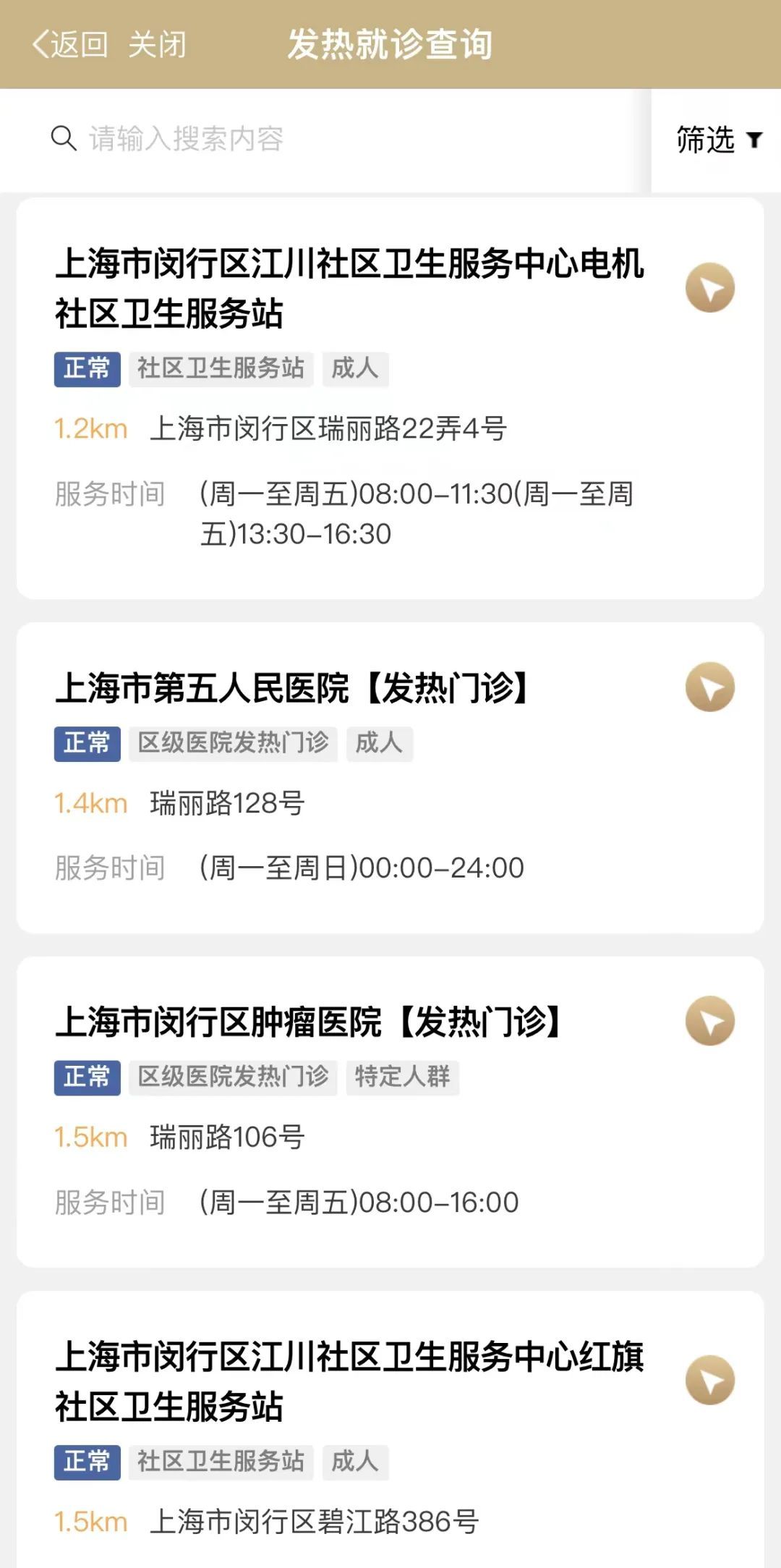
Task: Start navigation to 上海市第五人民医院
Action: [710, 687]
